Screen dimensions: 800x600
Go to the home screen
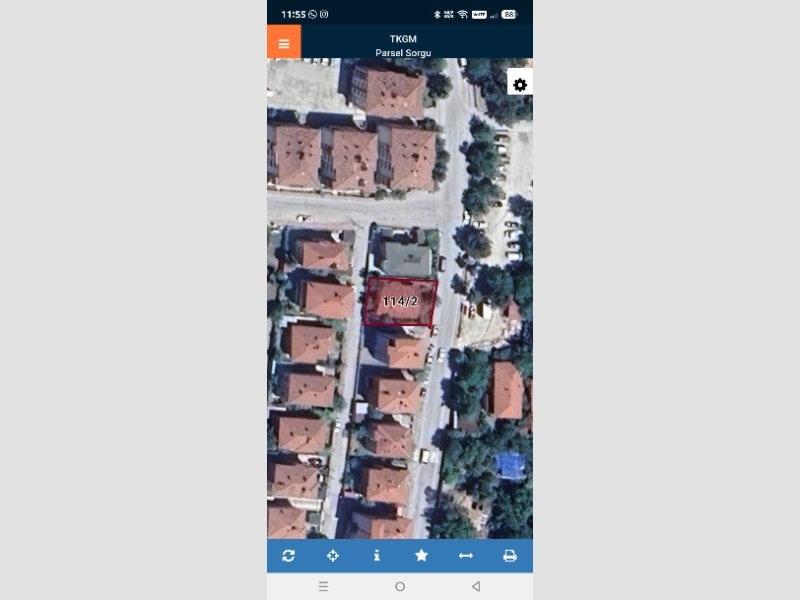point(400,586)
